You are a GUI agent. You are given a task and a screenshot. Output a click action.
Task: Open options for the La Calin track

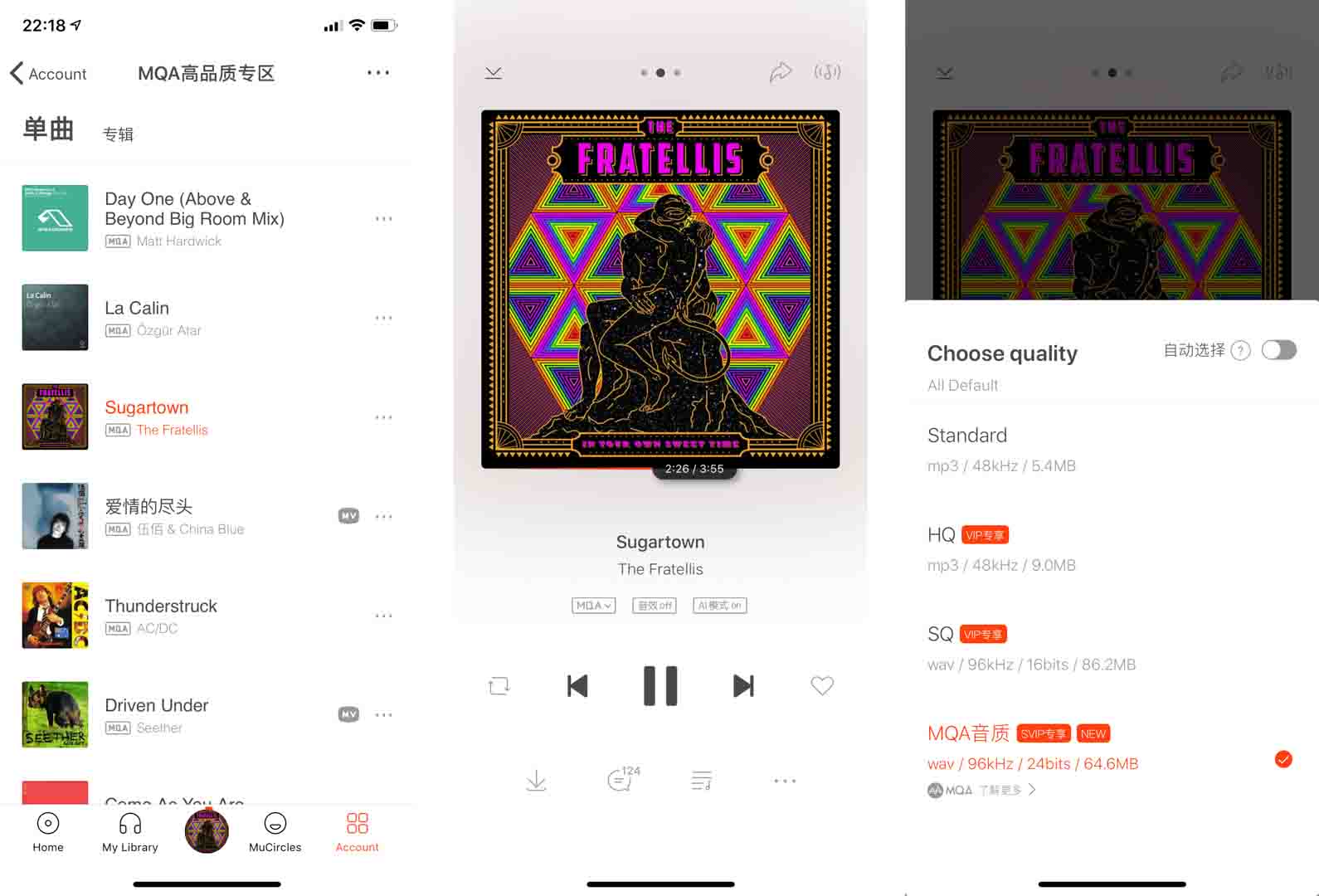pyautogui.click(x=383, y=318)
